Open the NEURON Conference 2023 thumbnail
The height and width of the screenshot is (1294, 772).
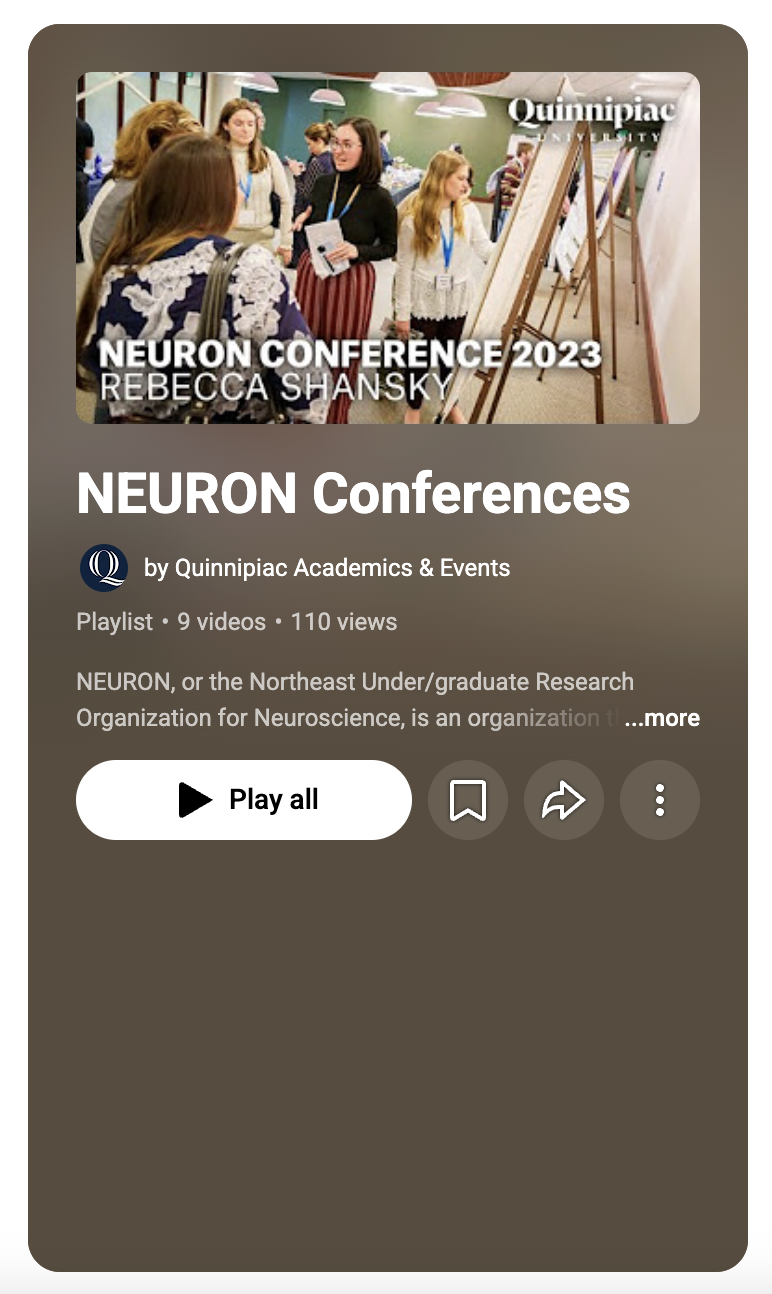[388, 248]
